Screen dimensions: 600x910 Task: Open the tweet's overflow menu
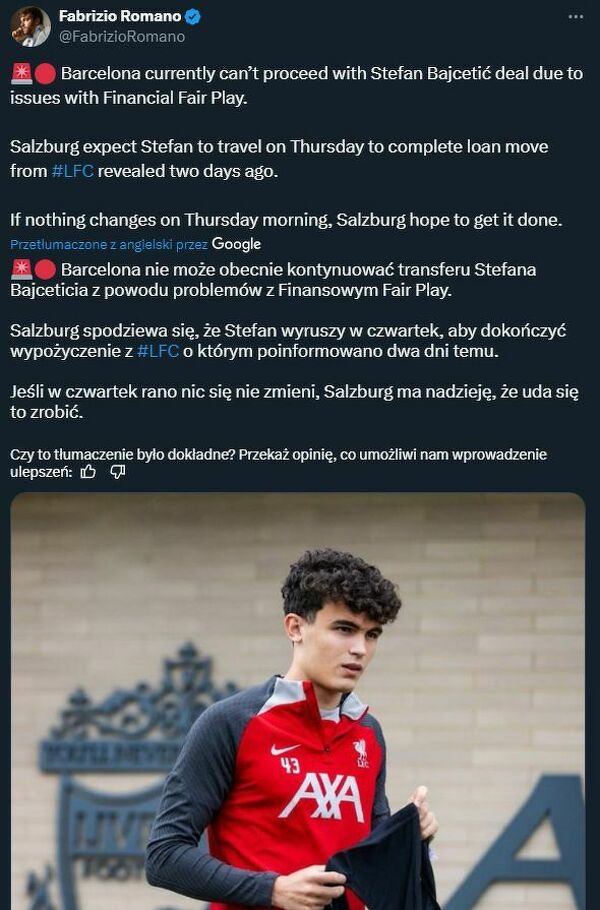coord(575,17)
